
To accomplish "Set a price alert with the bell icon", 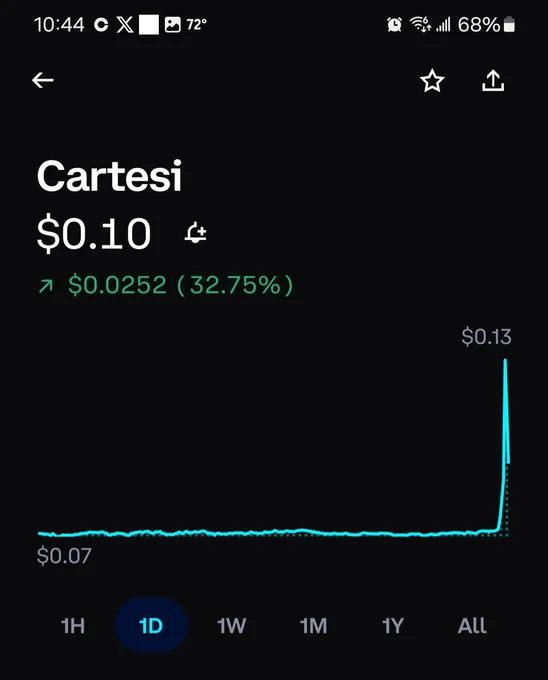I will click(196, 233).
